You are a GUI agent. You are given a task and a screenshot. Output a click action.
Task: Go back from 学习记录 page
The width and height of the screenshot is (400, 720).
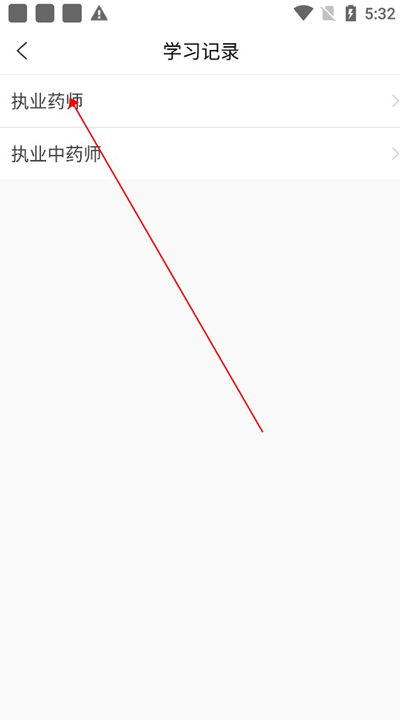click(x=22, y=51)
